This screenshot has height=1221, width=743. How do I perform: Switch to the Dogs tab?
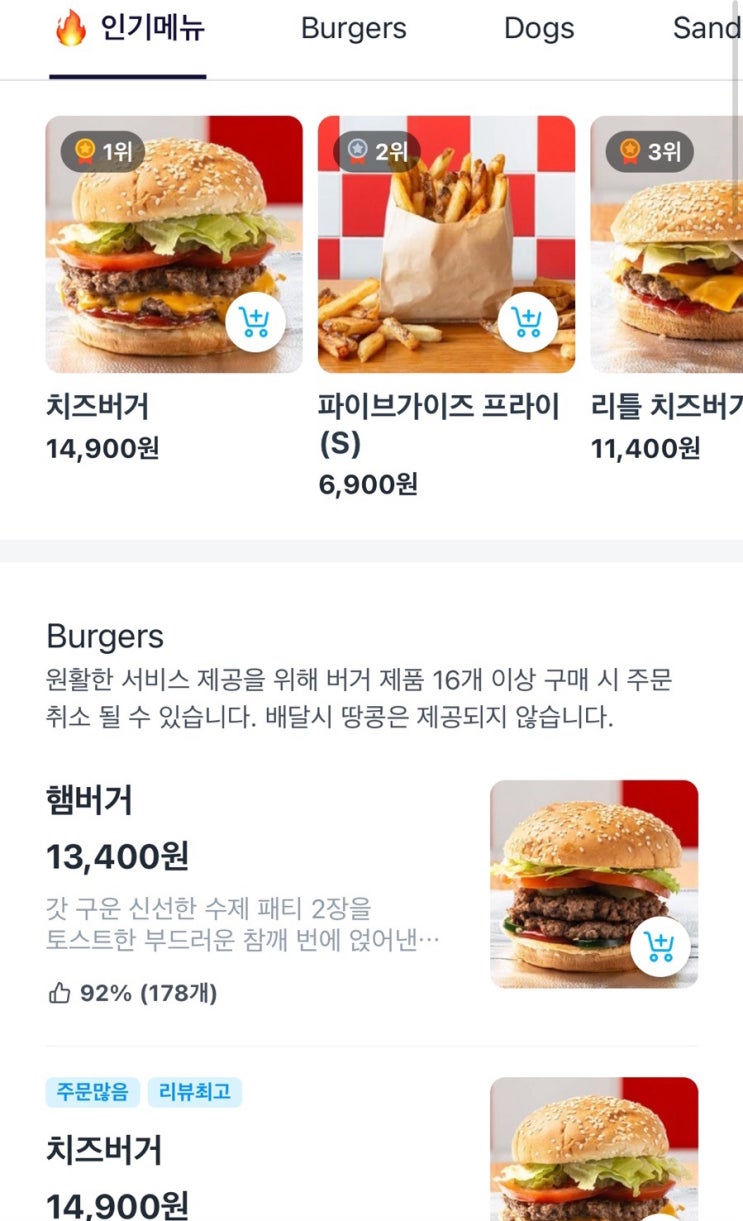point(539,29)
